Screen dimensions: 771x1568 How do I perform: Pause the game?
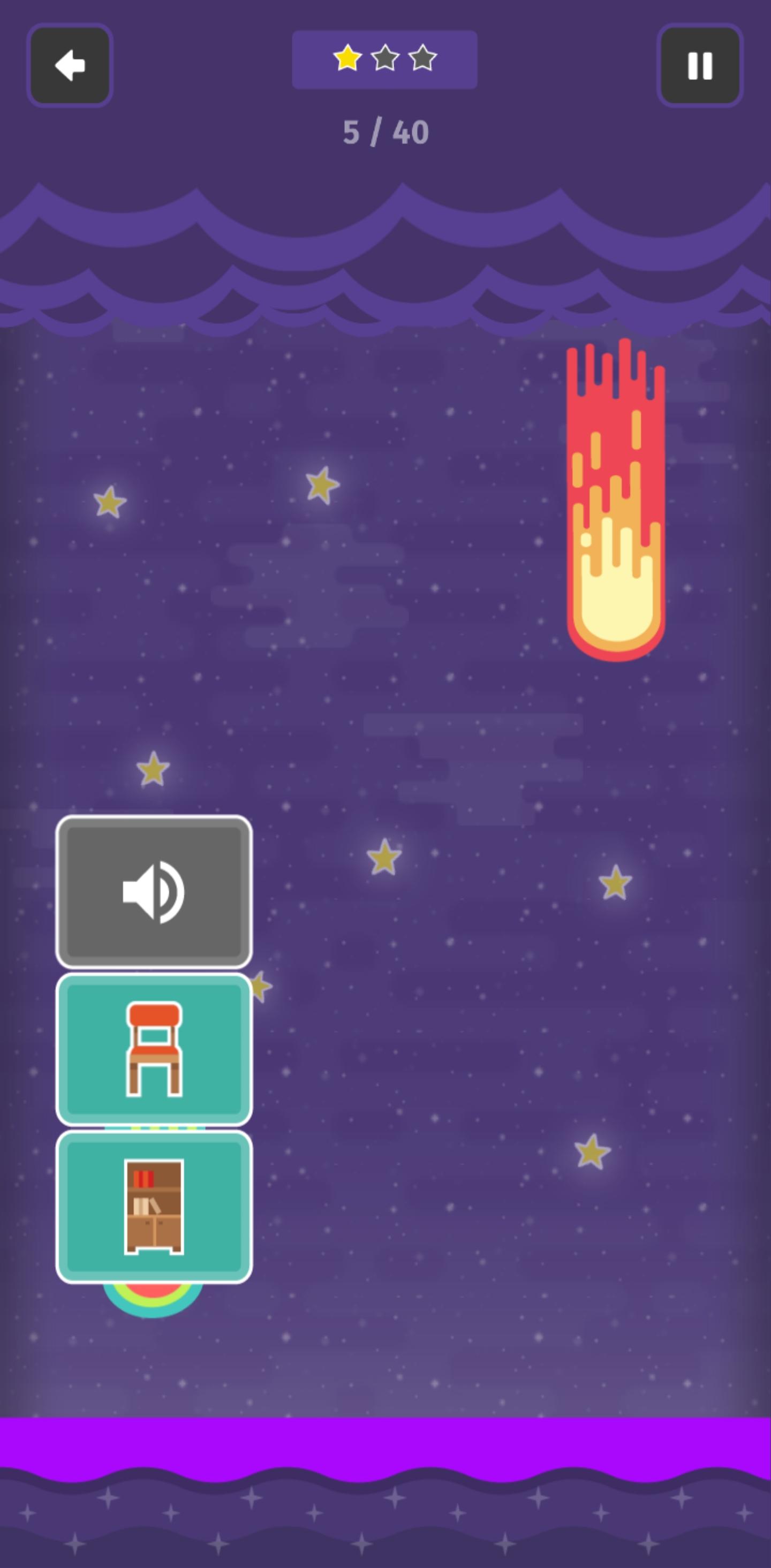coord(700,65)
